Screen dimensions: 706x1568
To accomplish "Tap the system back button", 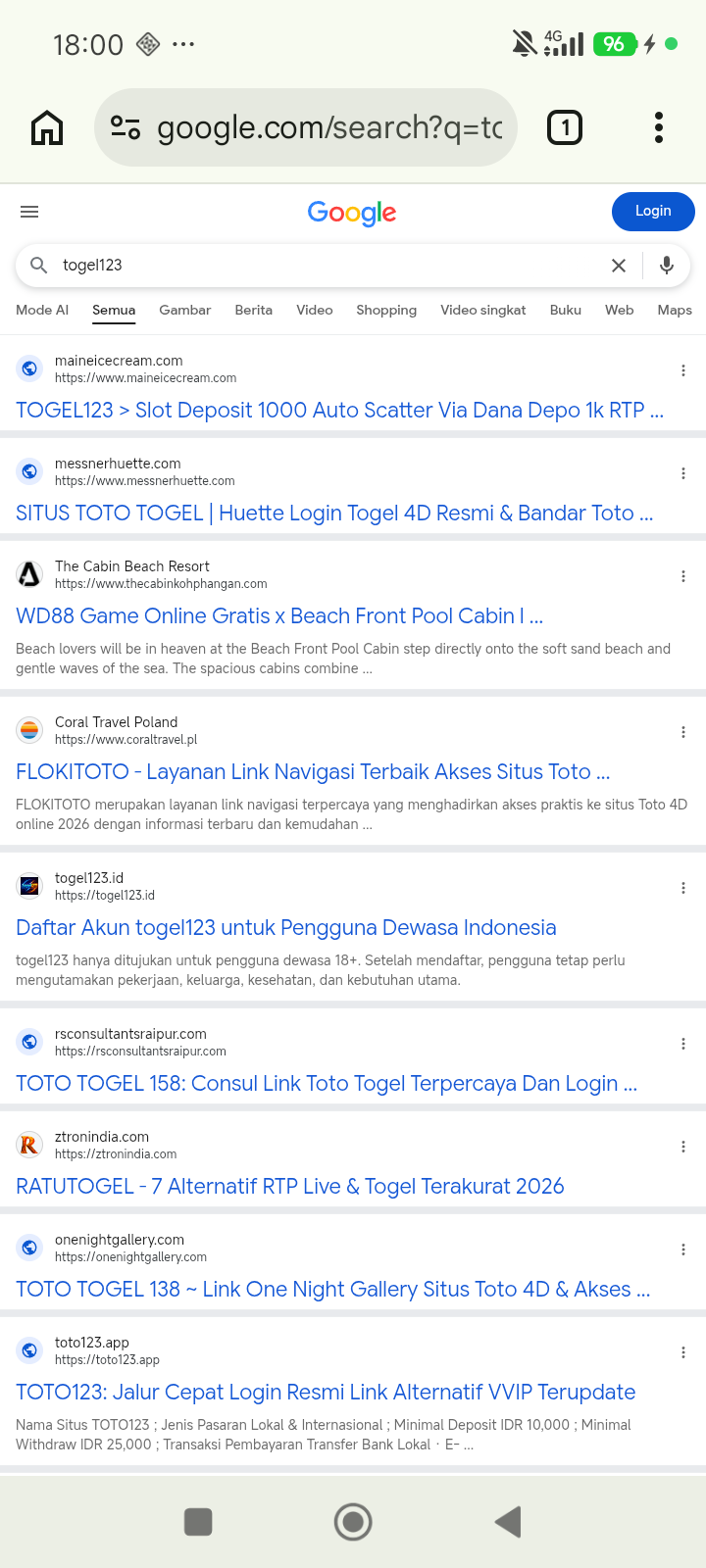I will 508,1522.
